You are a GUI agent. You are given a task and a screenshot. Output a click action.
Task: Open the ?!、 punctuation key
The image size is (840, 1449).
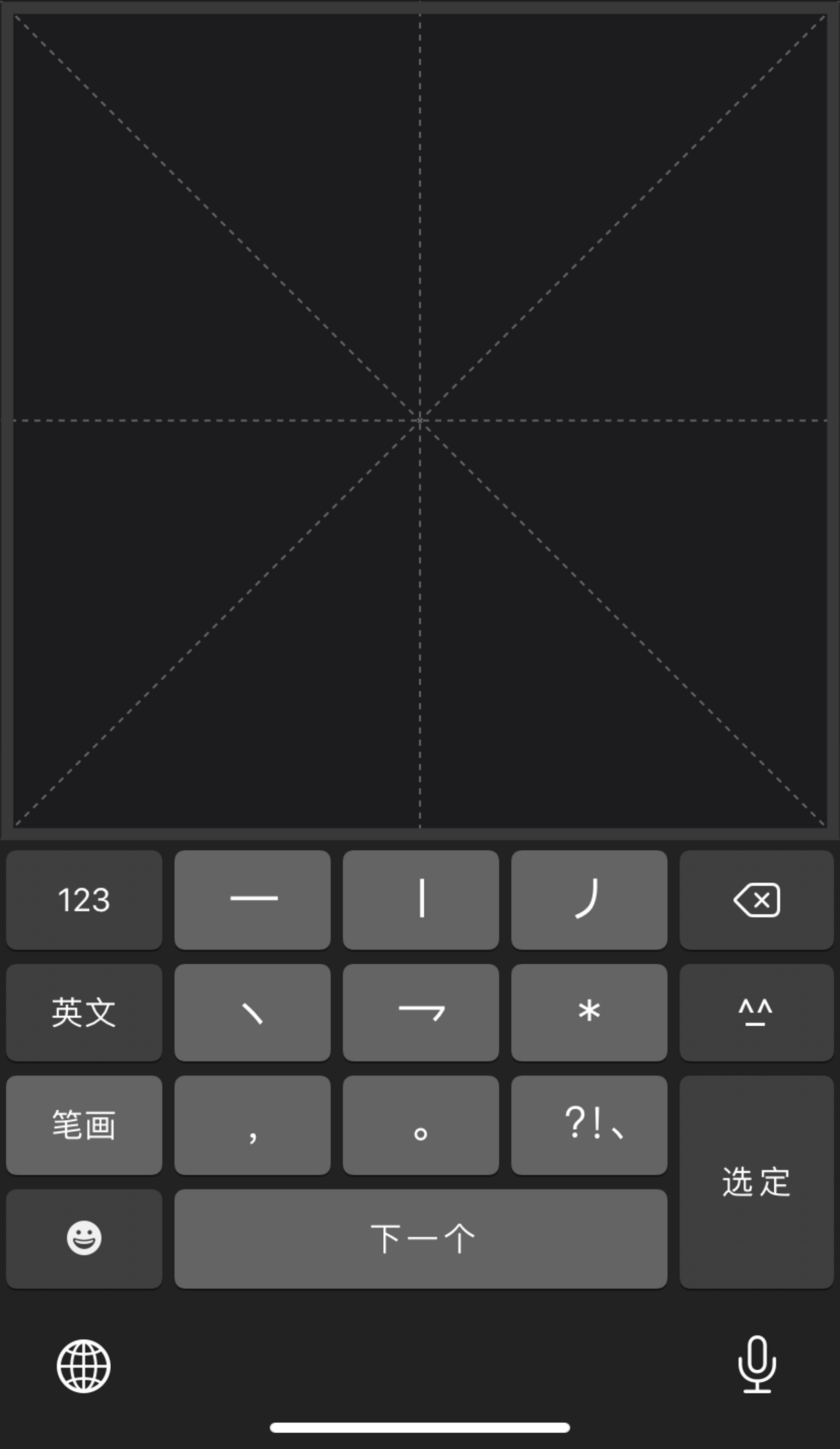(x=589, y=1125)
